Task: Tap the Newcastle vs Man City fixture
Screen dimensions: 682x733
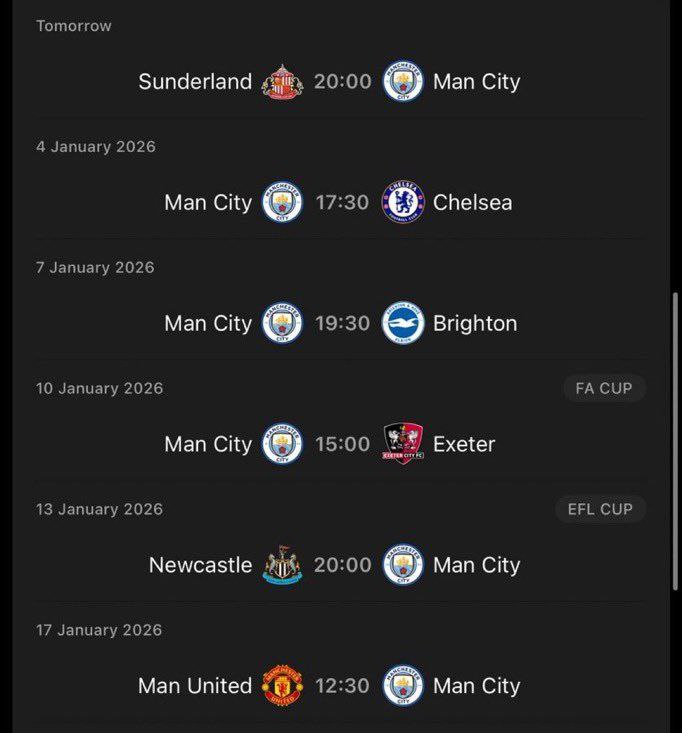Action: pyautogui.click(x=341, y=566)
